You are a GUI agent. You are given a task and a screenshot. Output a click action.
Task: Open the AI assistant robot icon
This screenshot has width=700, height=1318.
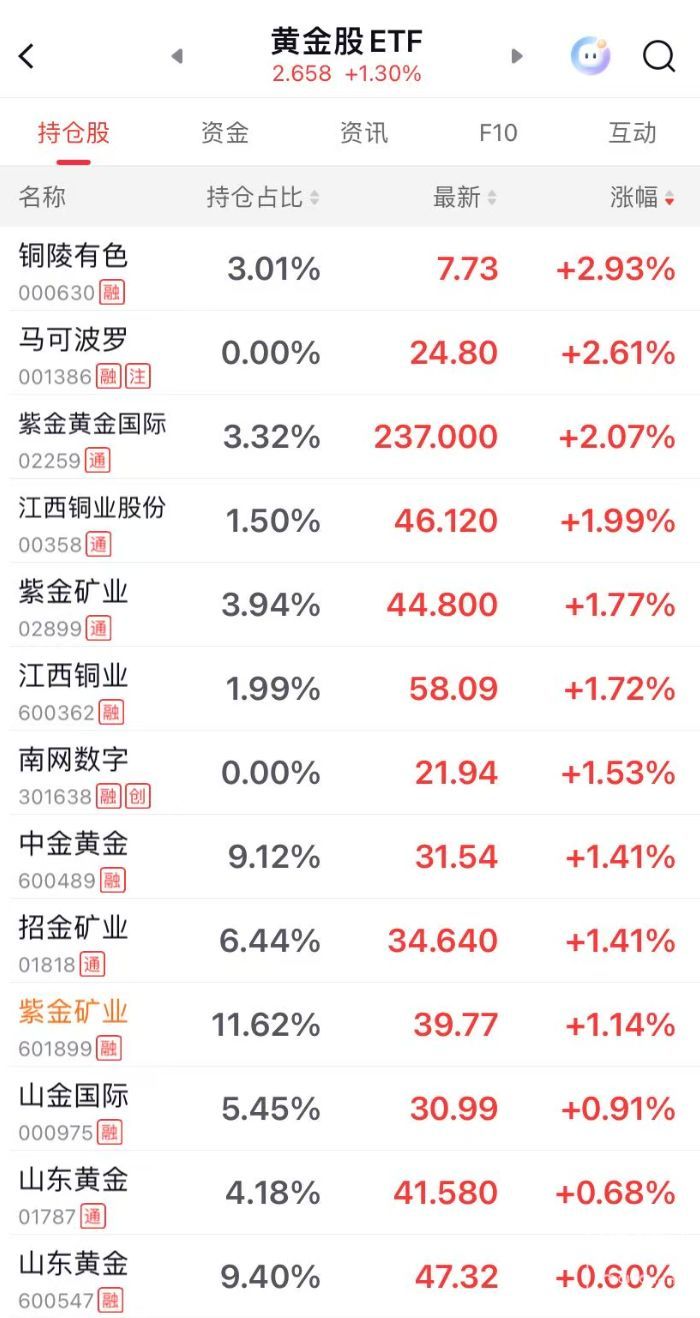pyautogui.click(x=590, y=56)
